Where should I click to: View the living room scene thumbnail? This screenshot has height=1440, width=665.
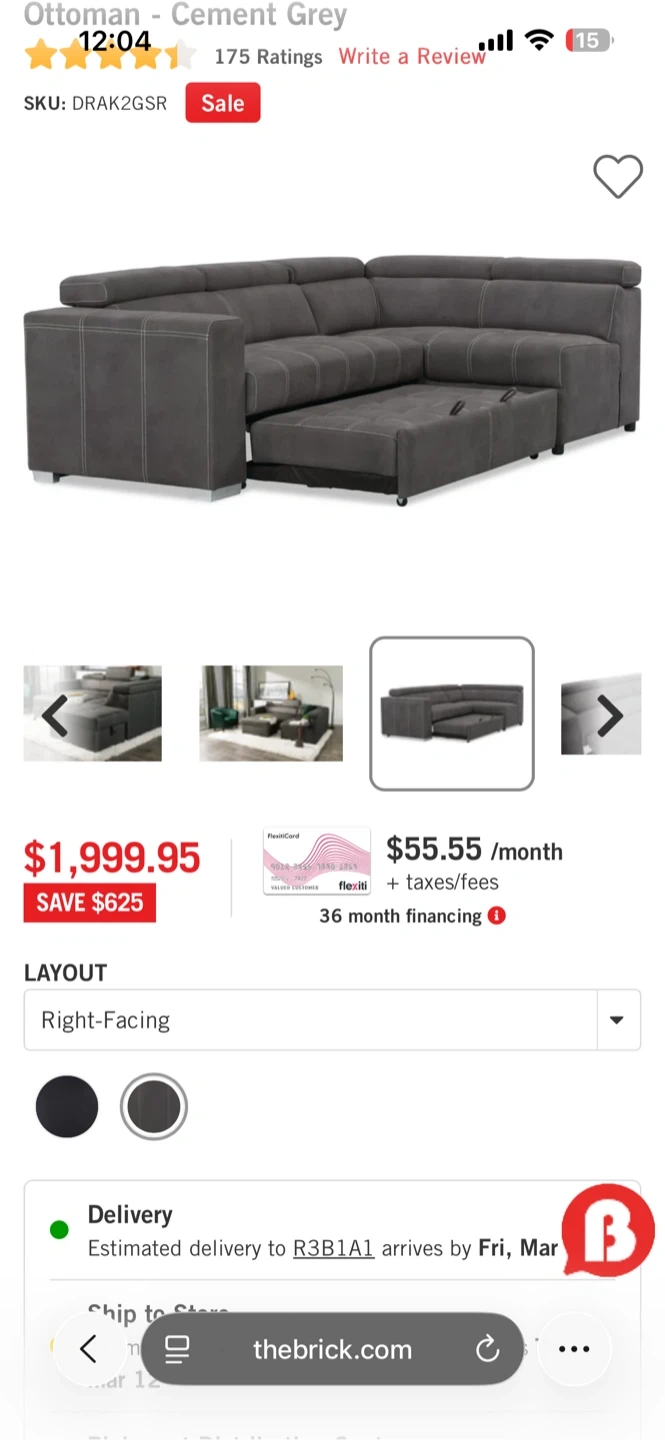tap(271, 713)
